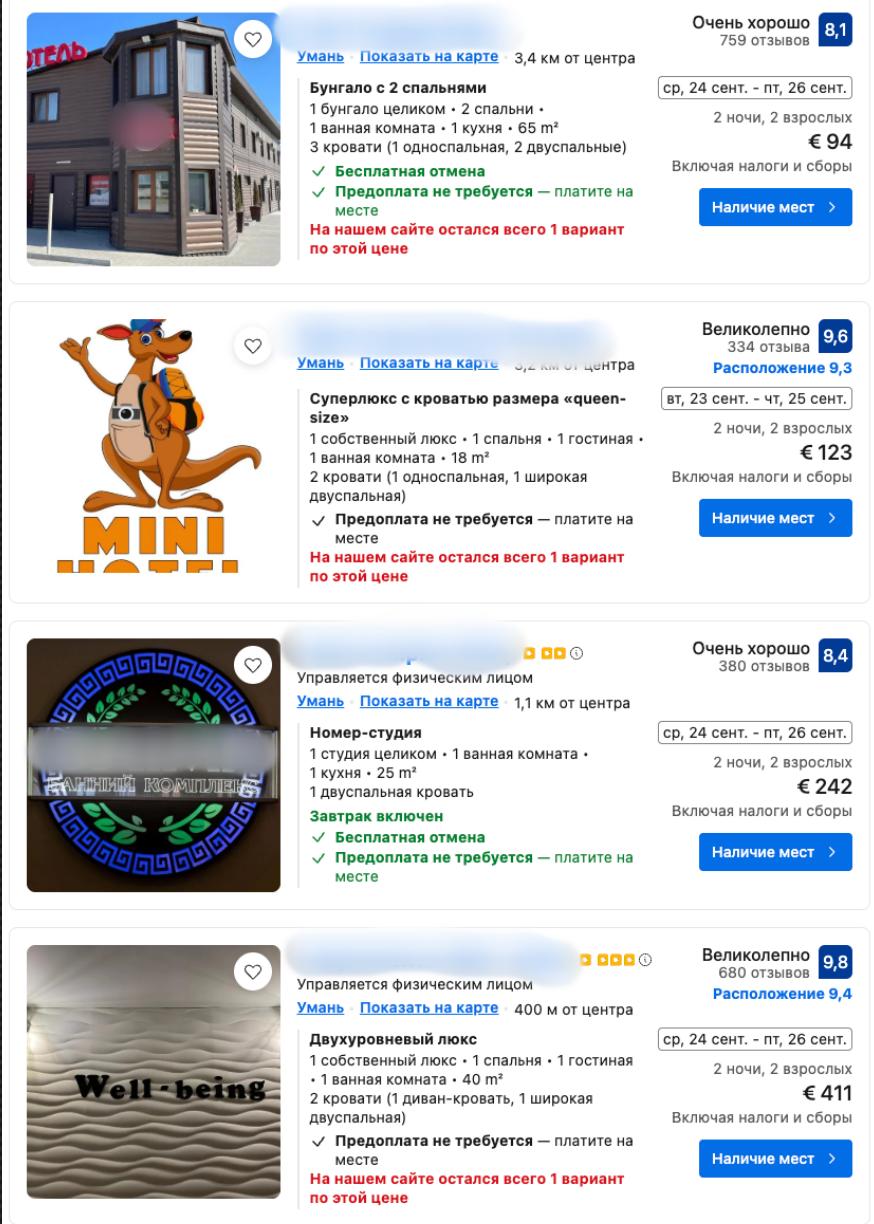Open Умань link on the 1,1 км listing
This screenshot has height=1224, width=874.
(x=320, y=701)
